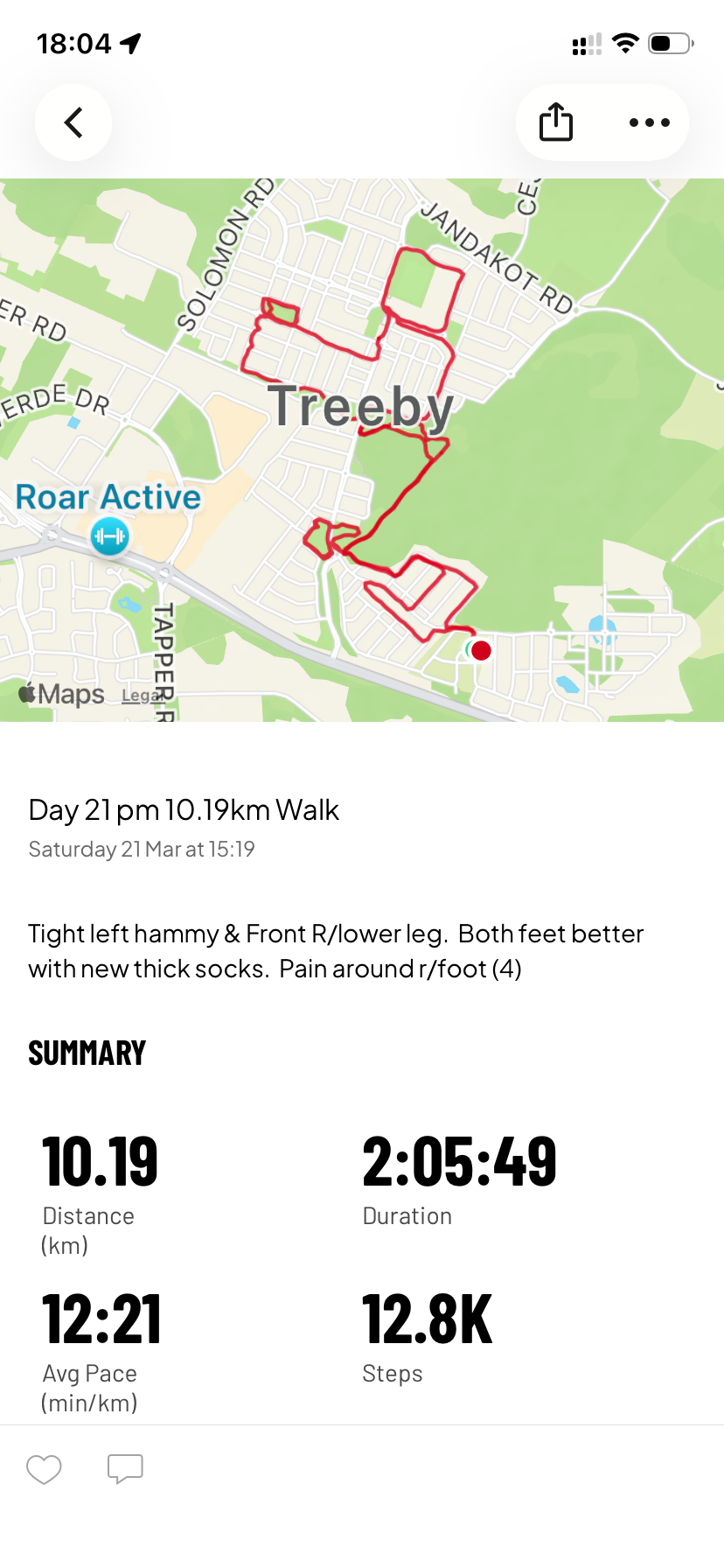Open the Legal link on the map

(x=142, y=696)
